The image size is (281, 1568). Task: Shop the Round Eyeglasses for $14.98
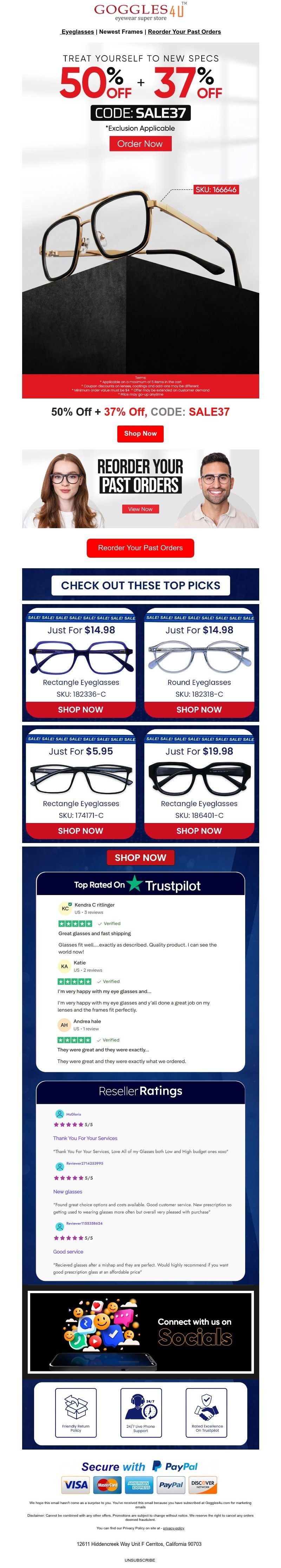click(199, 710)
